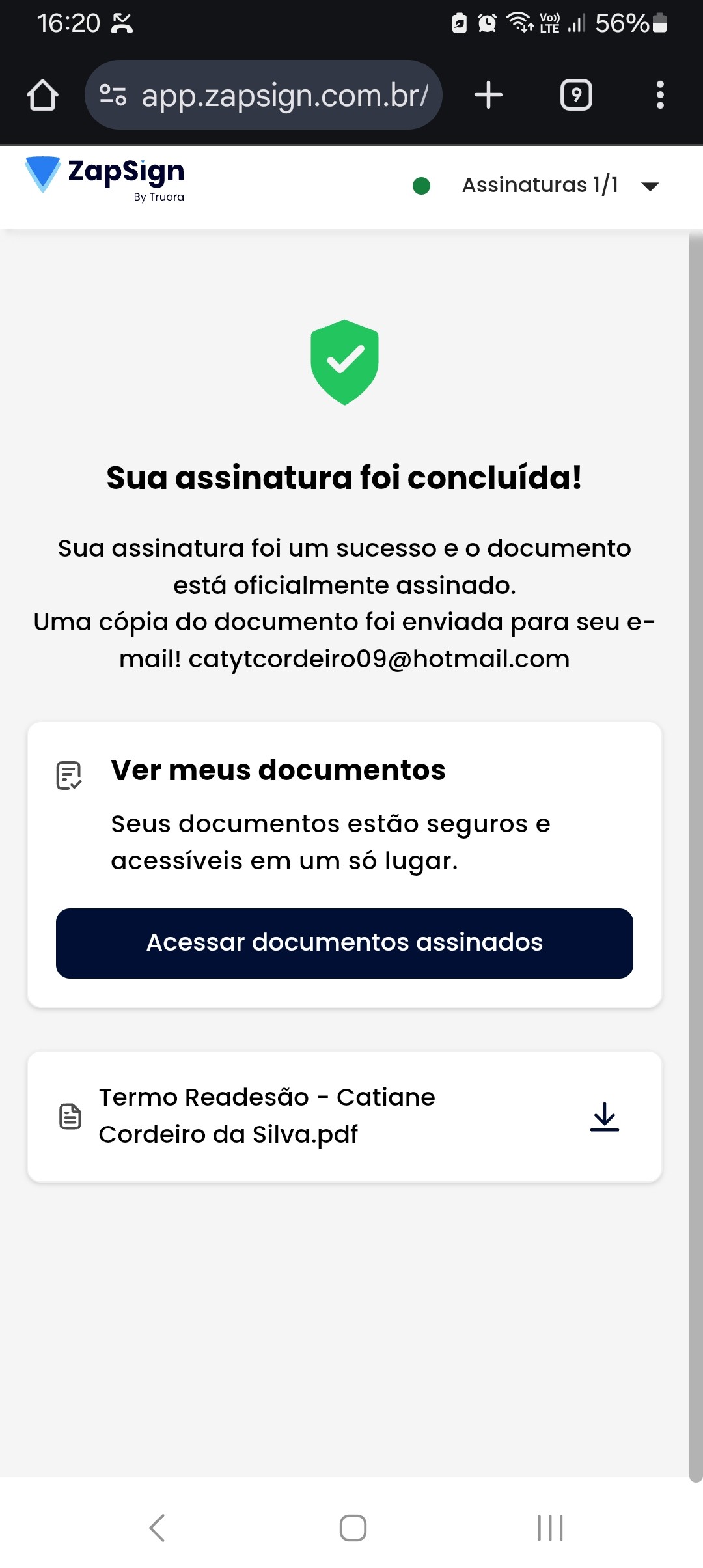
Task: Expand the Assinaturas 1/1 dropdown
Action: tap(650, 186)
